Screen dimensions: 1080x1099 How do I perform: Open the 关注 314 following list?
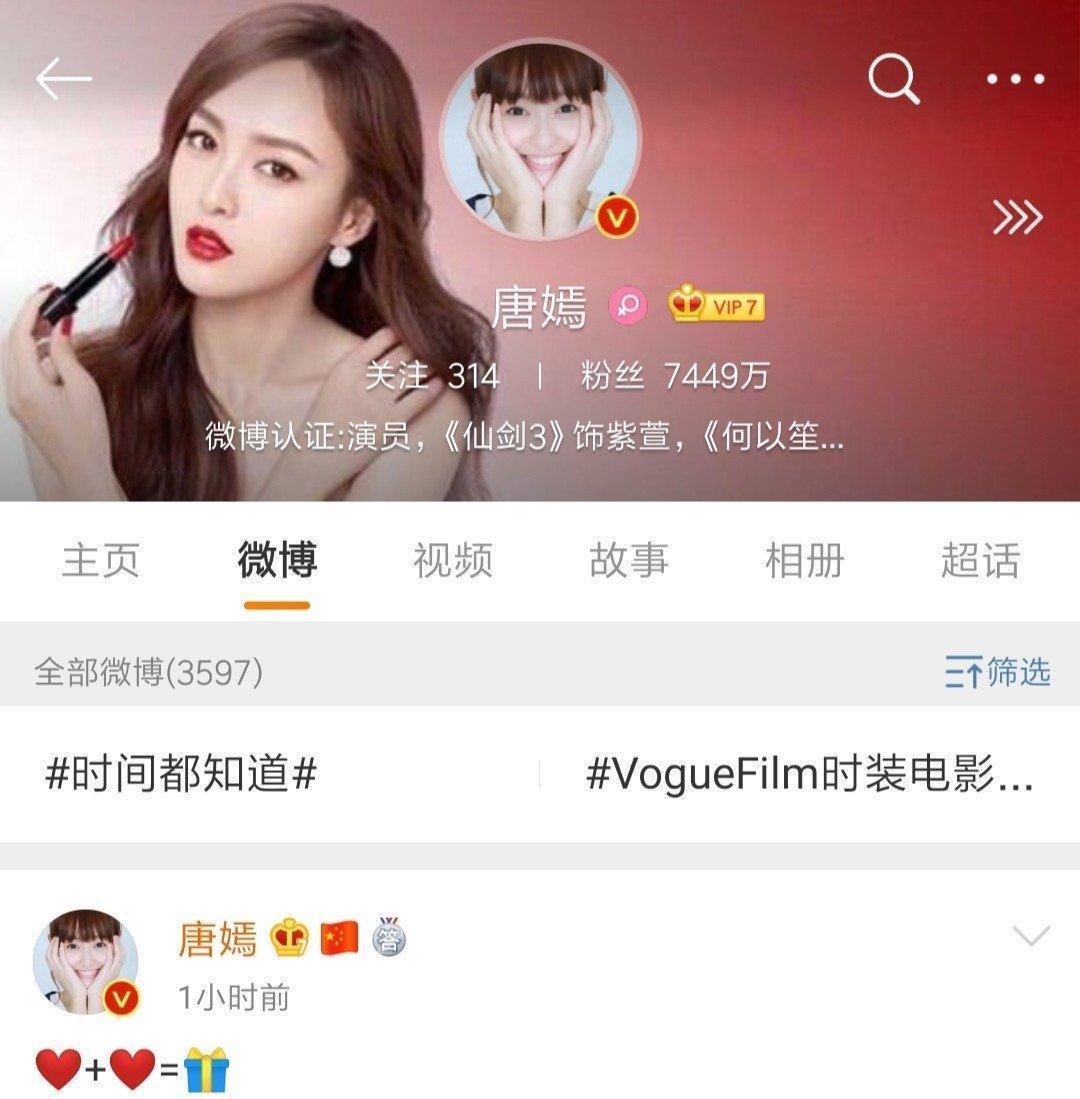coord(431,376)
